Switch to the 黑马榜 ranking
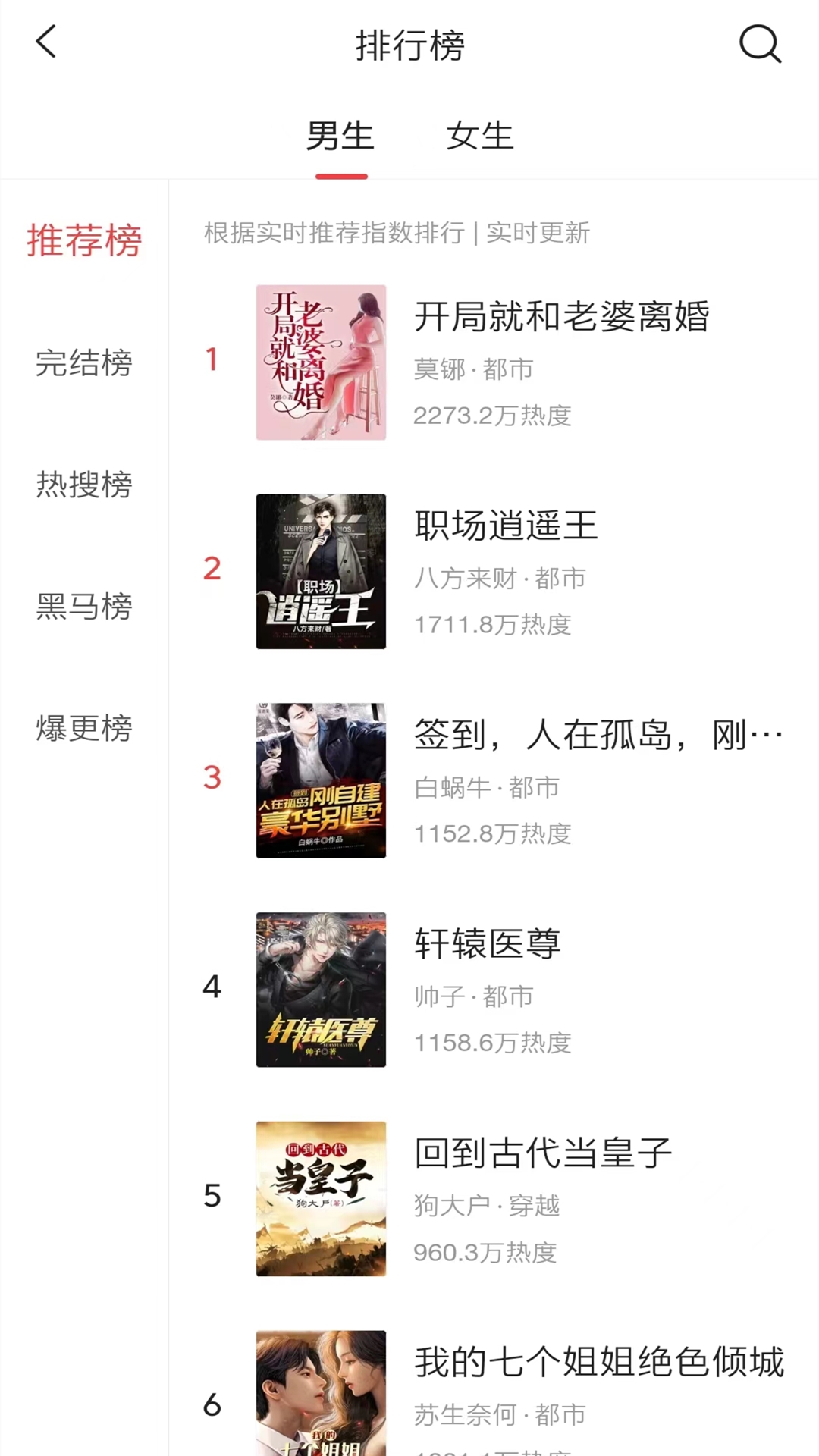Viewport: 819px width, 1456px height. coord(83,607)
